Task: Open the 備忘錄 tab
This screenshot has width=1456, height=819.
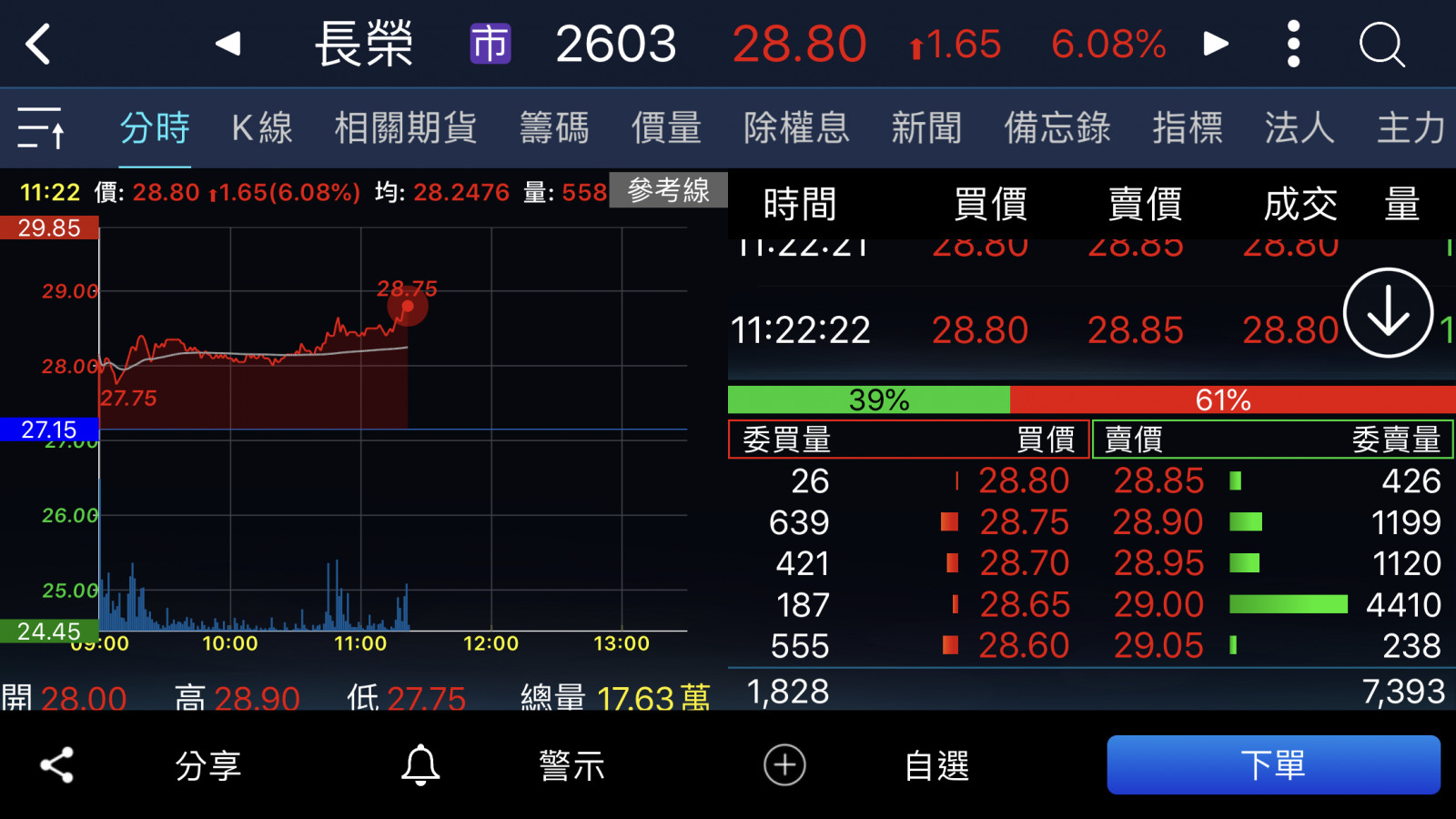Action: pos(1057,127)
